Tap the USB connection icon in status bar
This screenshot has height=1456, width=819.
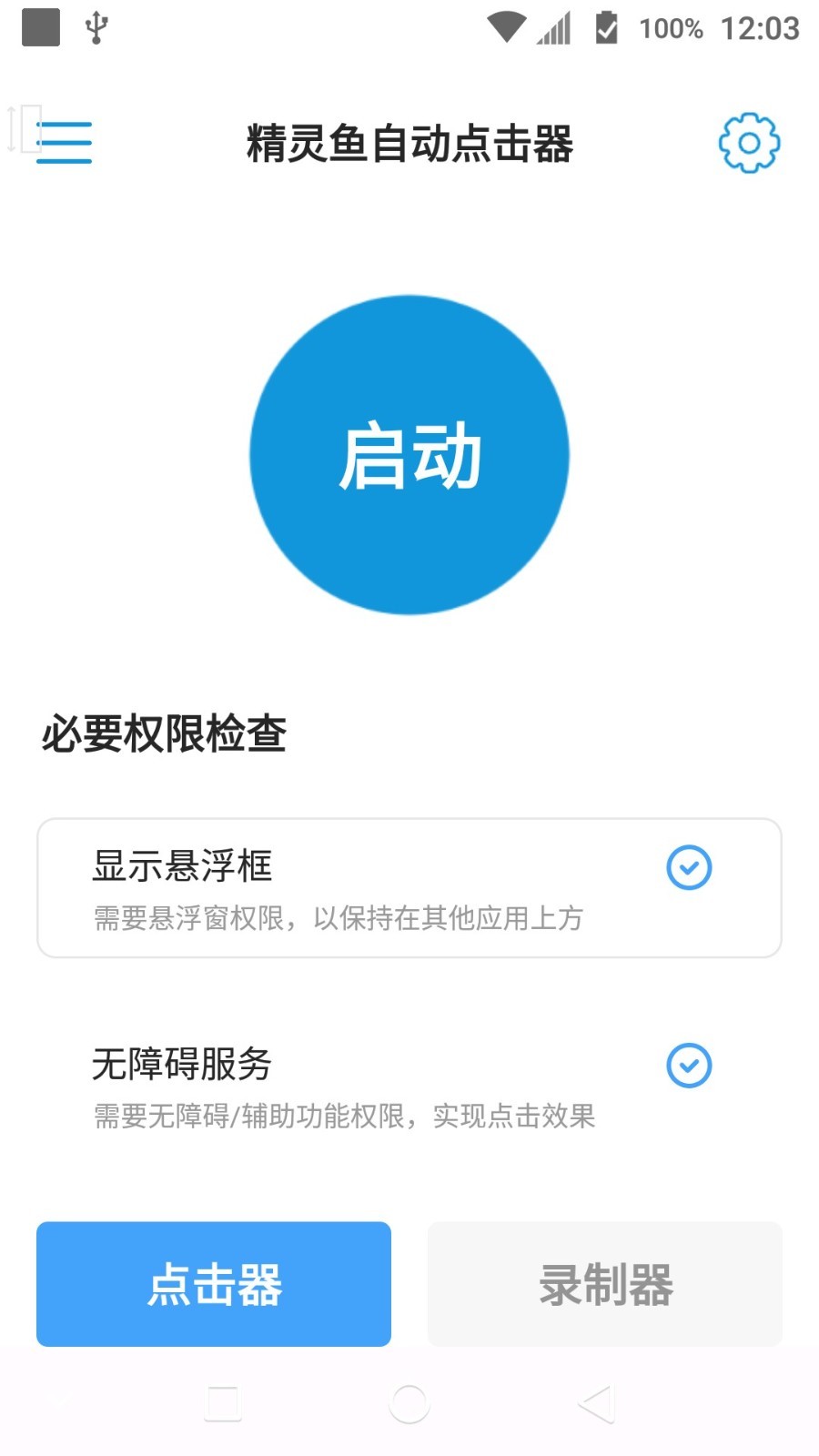(x=96, y=27)
